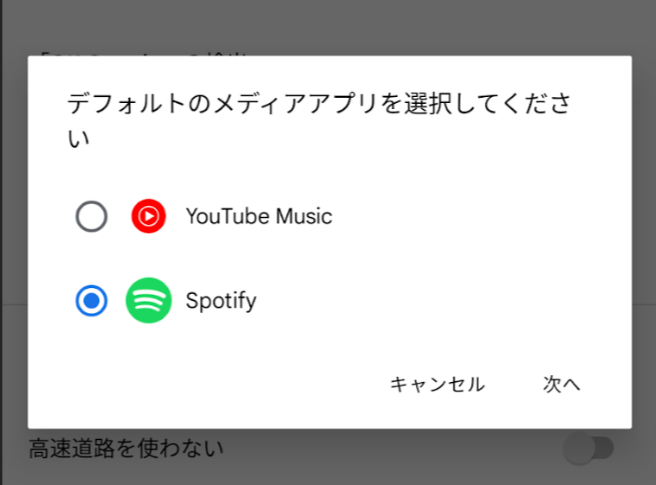Image resolution: width=656 pixels, height=485 pixels.
Task: Tap キャンセル to dismiss the dialog
Action: tap(437, 384)
